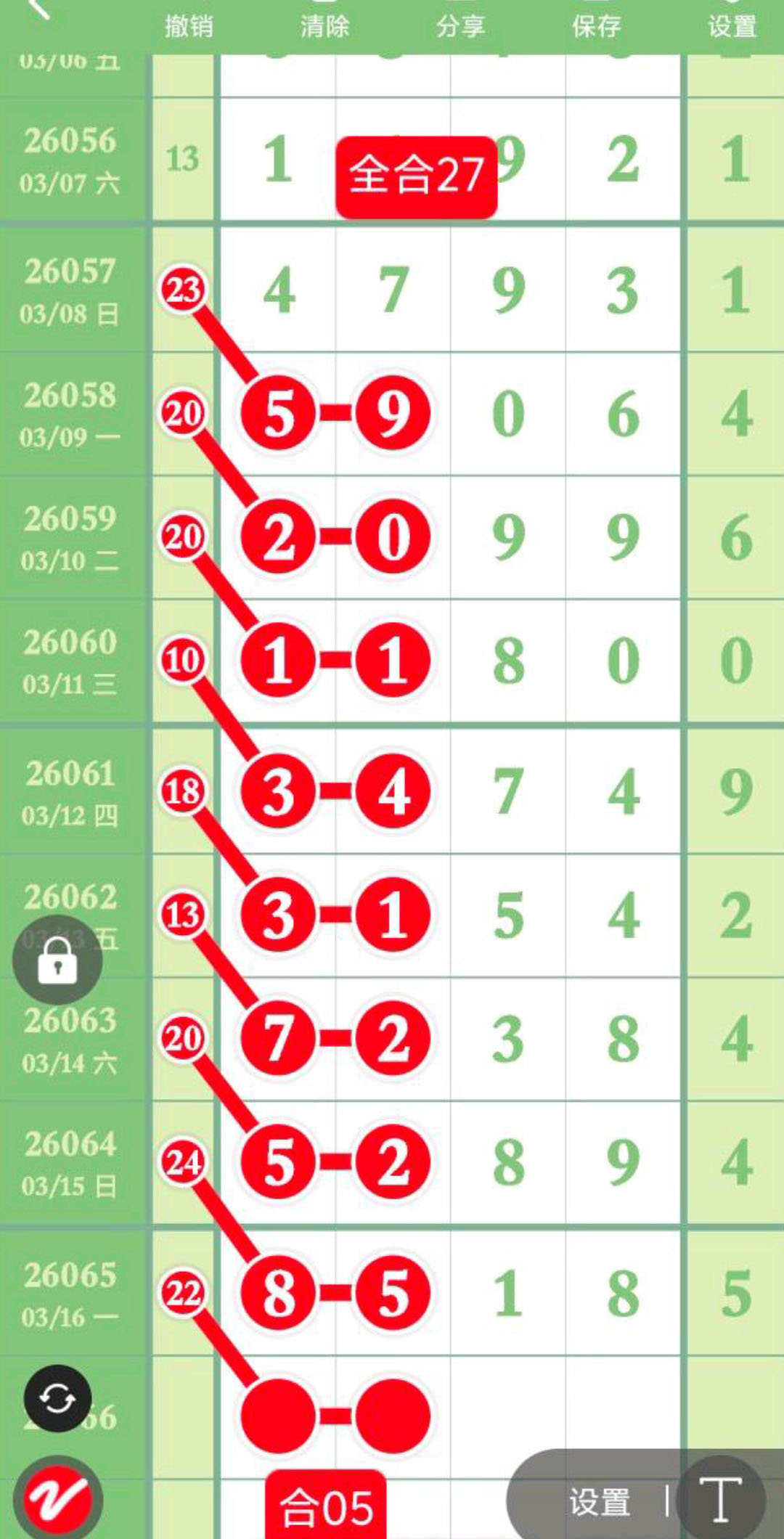Toggle the lock button
784x1539 pixels.
pos(57,960)
